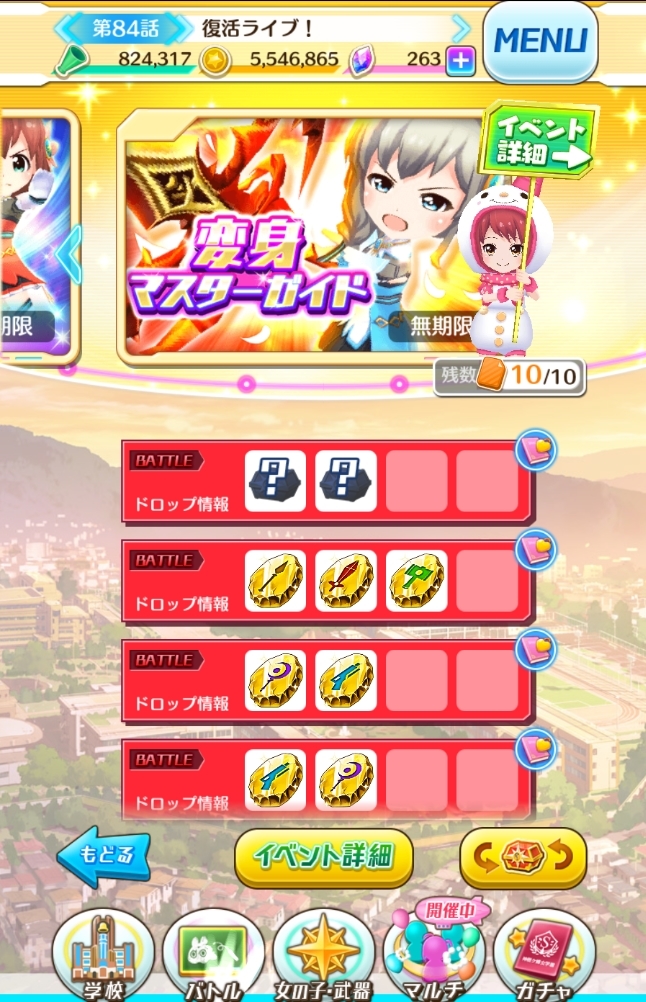Screen dimensions: 646x1002
Task: Open the 変身マスターガイド event banner
Action: 300,235
